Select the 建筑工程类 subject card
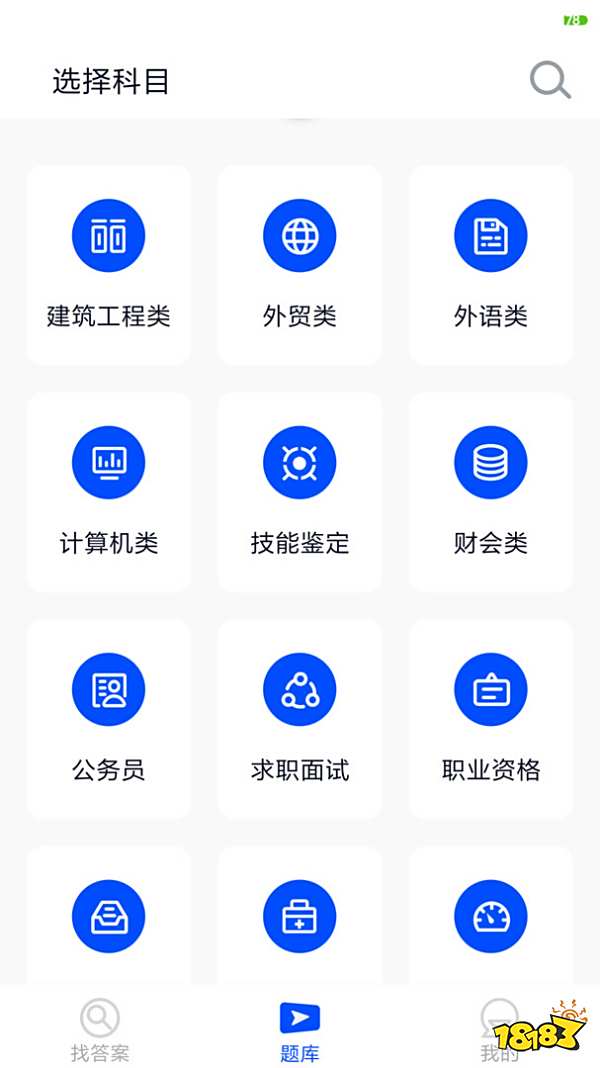The image size is (600, 1068). click(109, 265)
